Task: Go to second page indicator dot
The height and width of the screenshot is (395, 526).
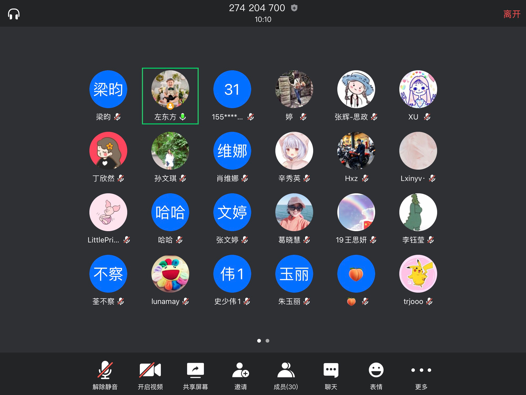Action: (x=267, y=341)
